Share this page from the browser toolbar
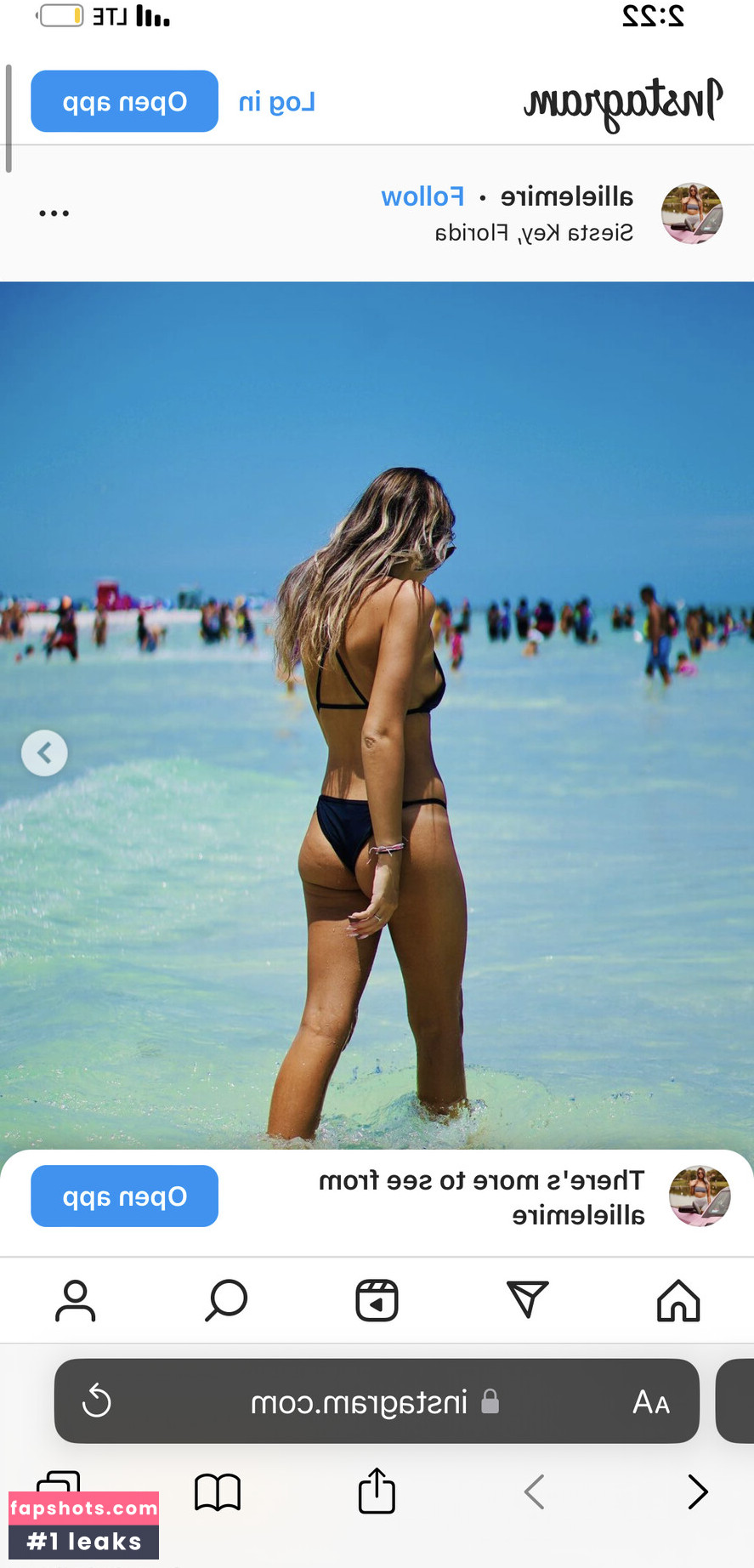Image resolution: width=754 pixels, height=1568 pixels. 377,1491
